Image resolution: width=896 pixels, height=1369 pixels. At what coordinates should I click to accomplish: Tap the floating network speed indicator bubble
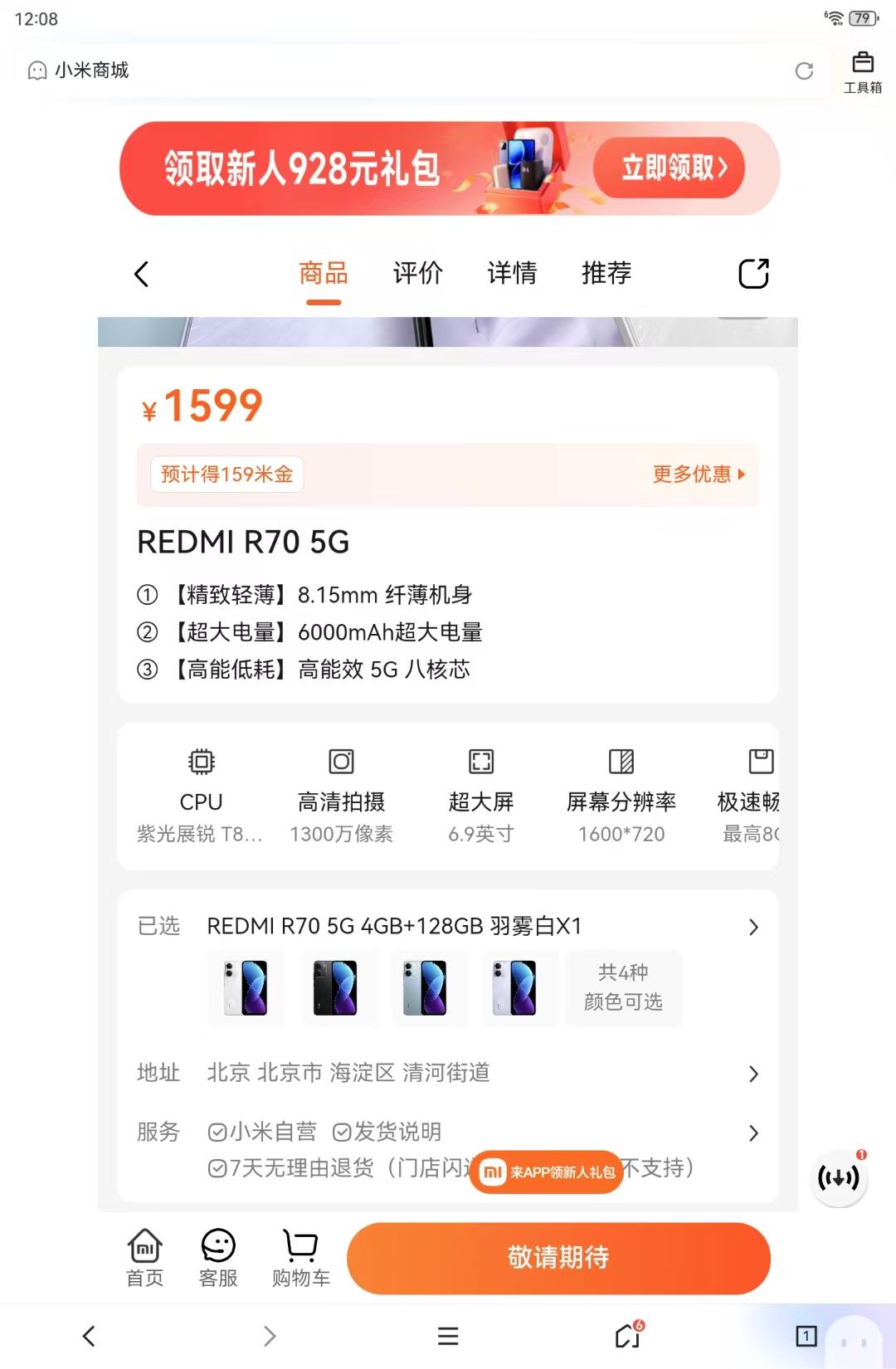tap(840, 1178)
